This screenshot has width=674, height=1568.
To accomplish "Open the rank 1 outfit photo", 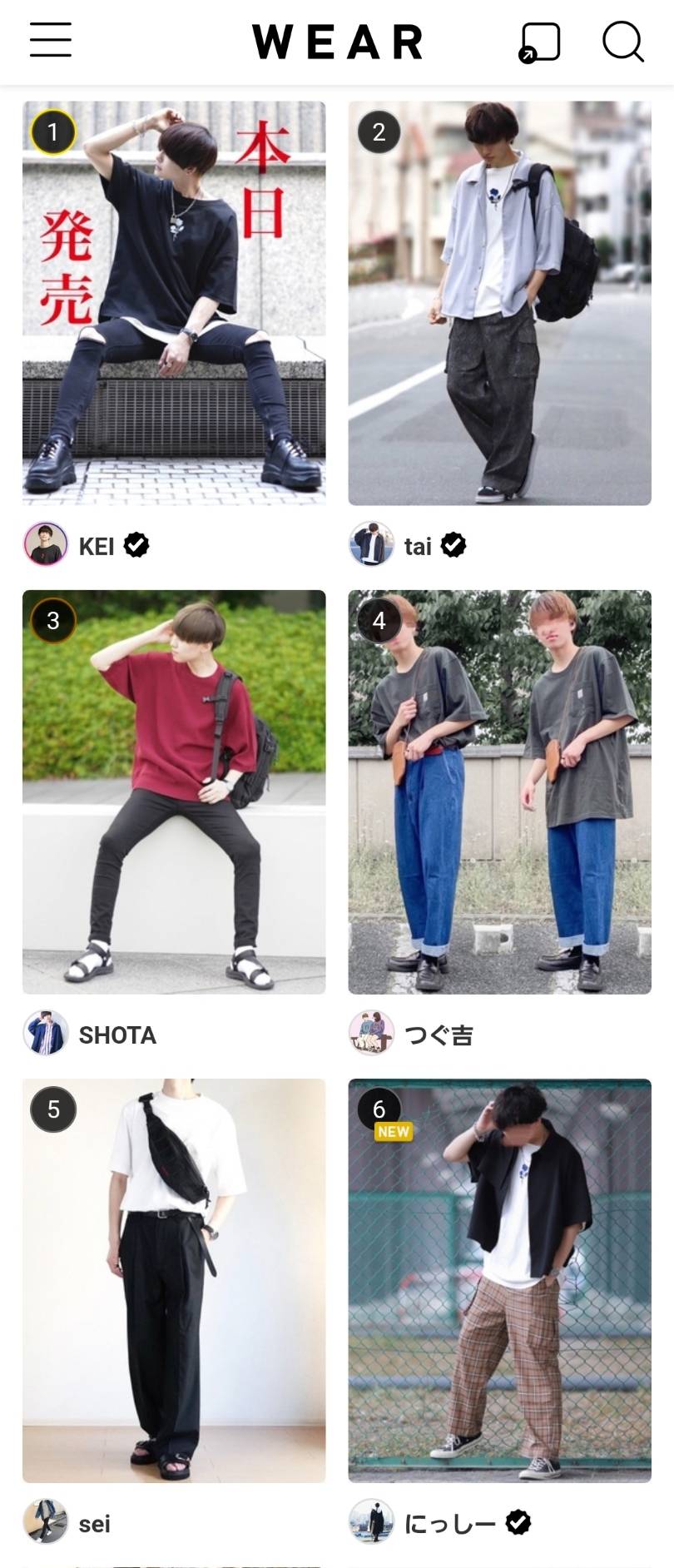I will point(174,303).
